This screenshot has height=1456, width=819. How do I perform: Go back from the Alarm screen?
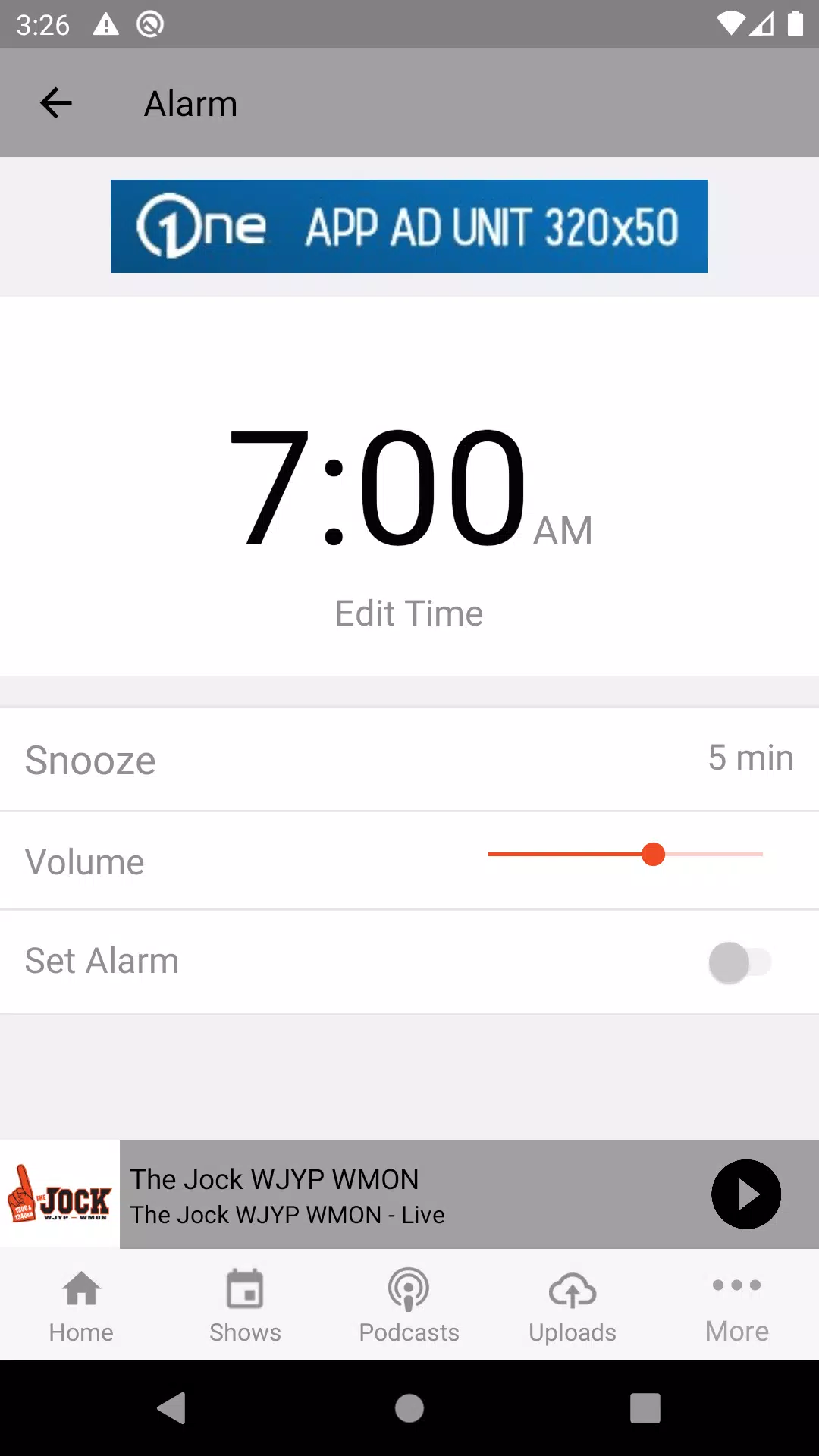click(x=56, y=103)
